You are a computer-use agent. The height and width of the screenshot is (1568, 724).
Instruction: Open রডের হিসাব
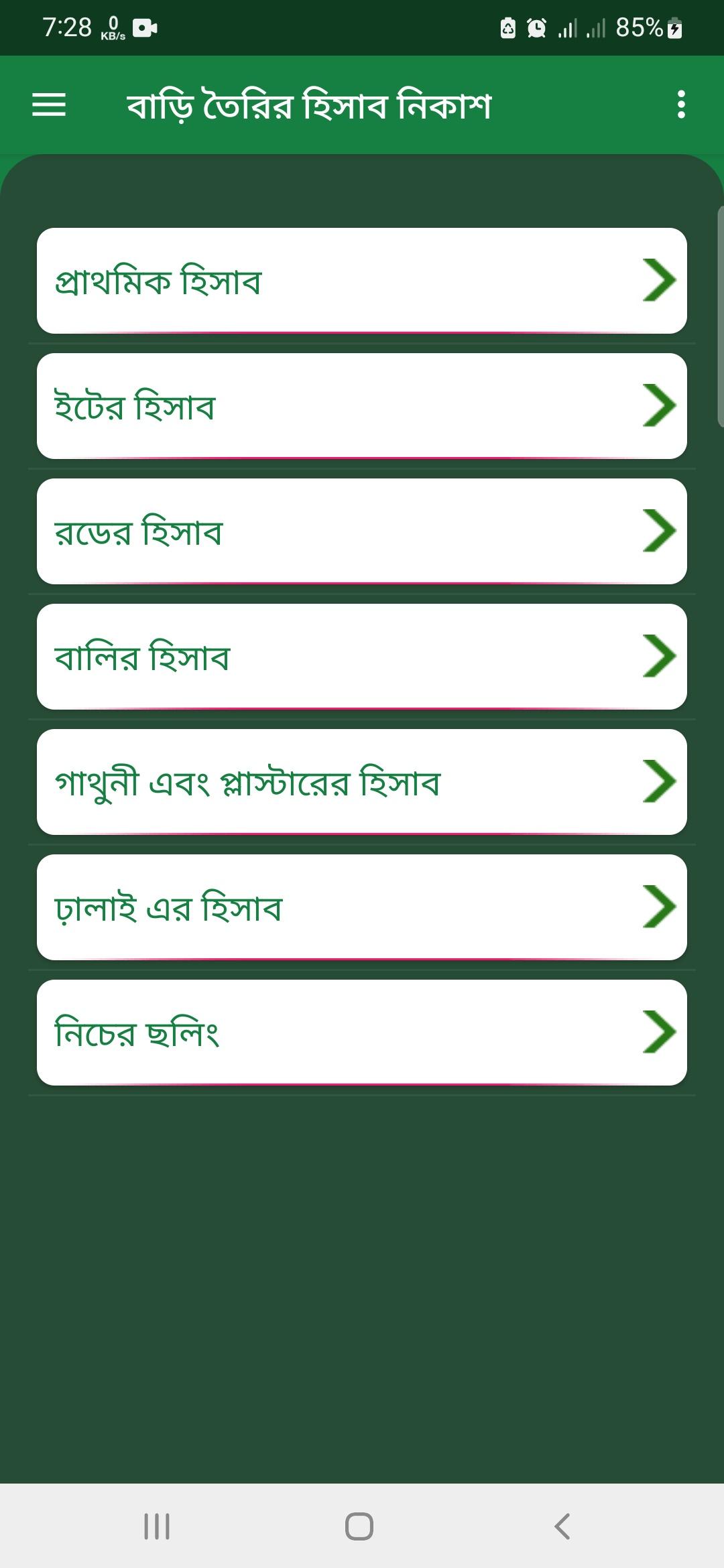click(362, 531)
